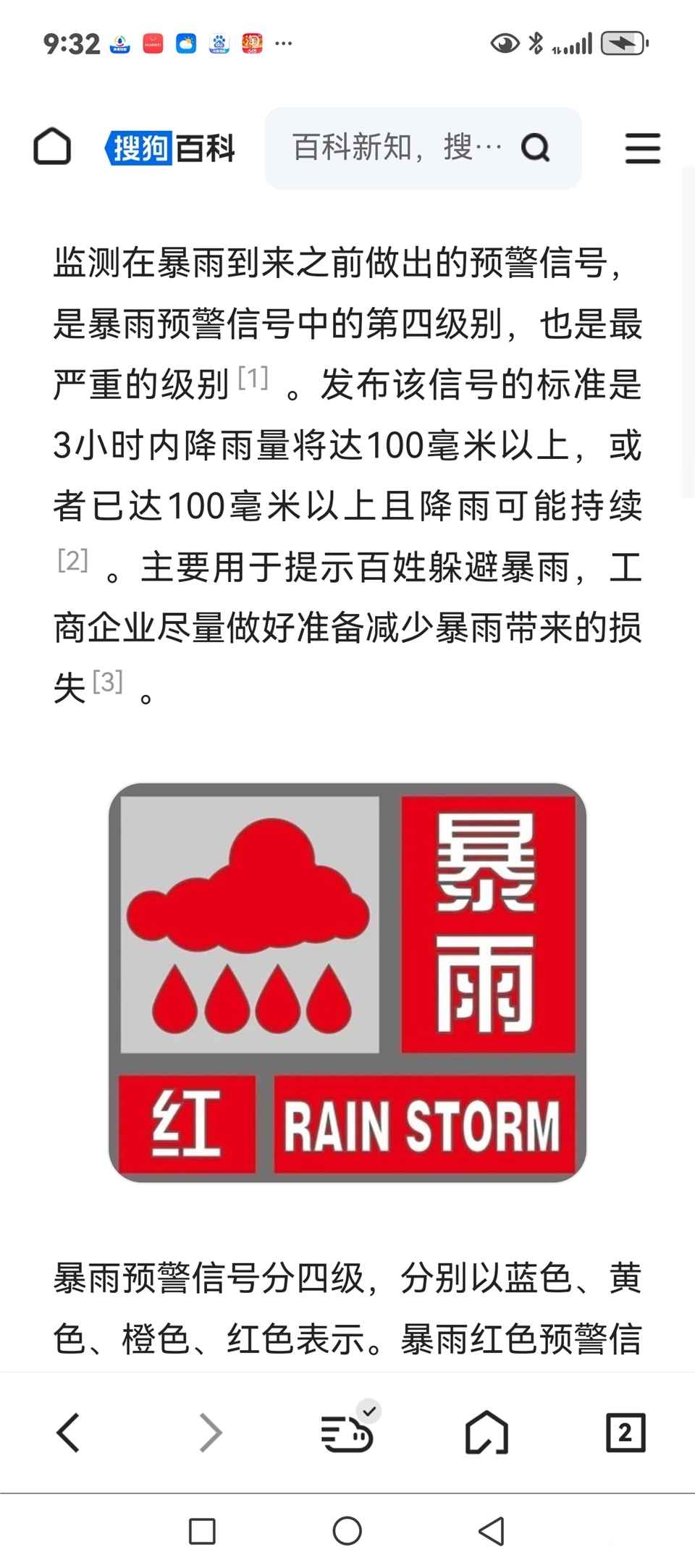Open the 搜狗百科 logo link
Screen dimensions: 695x1568
click(x=171, y=148)
